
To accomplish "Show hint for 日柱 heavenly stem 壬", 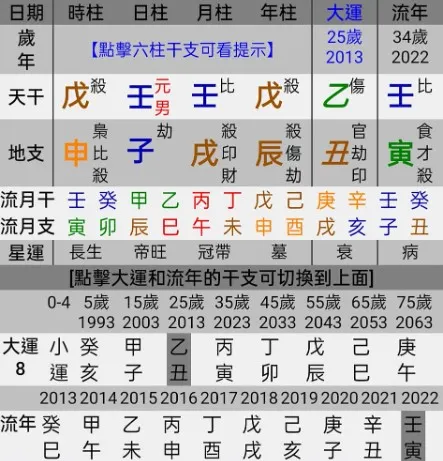I will (140, 96).
